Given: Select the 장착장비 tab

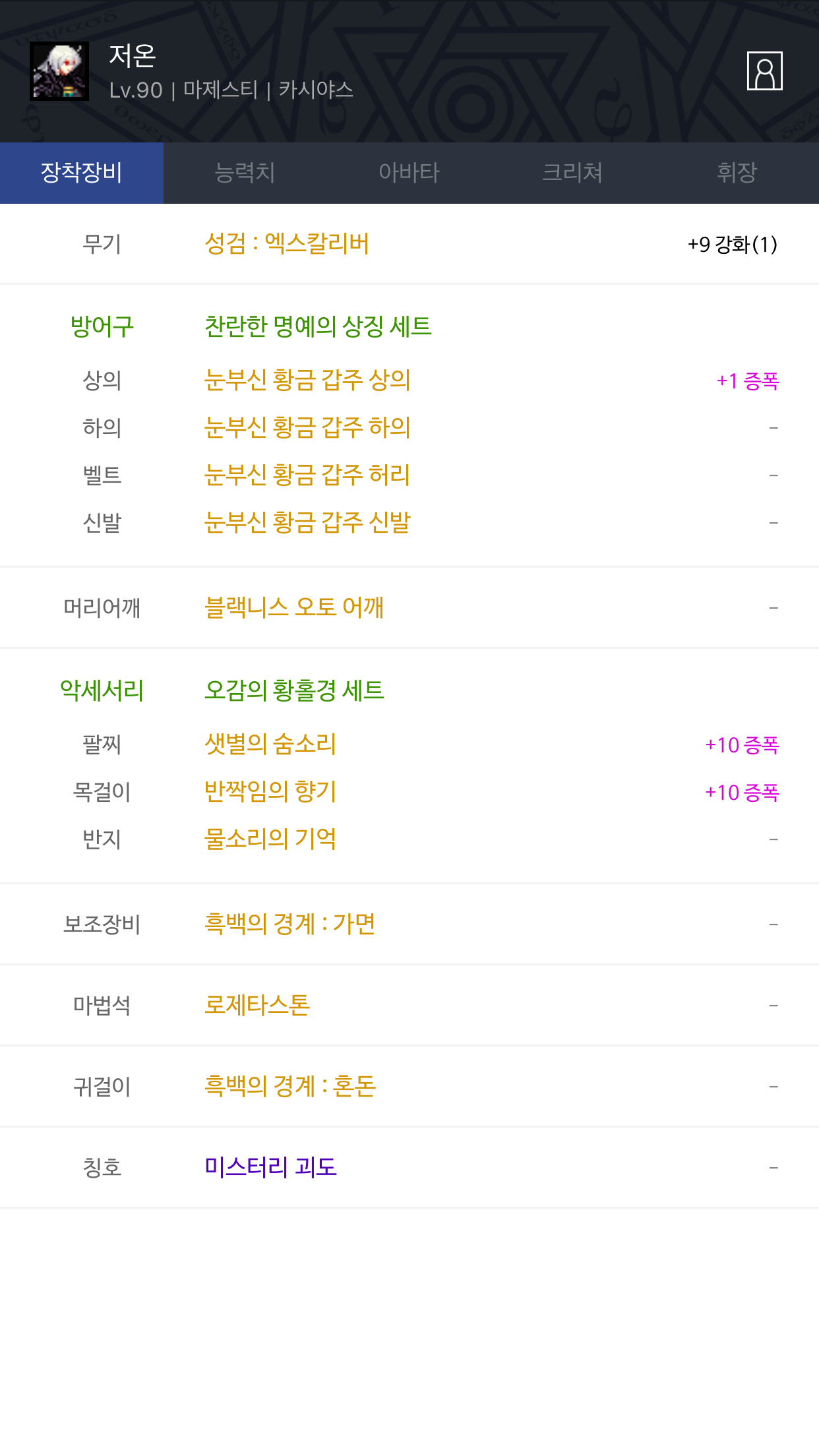Looking at the screenshot, I should [82, 173].
